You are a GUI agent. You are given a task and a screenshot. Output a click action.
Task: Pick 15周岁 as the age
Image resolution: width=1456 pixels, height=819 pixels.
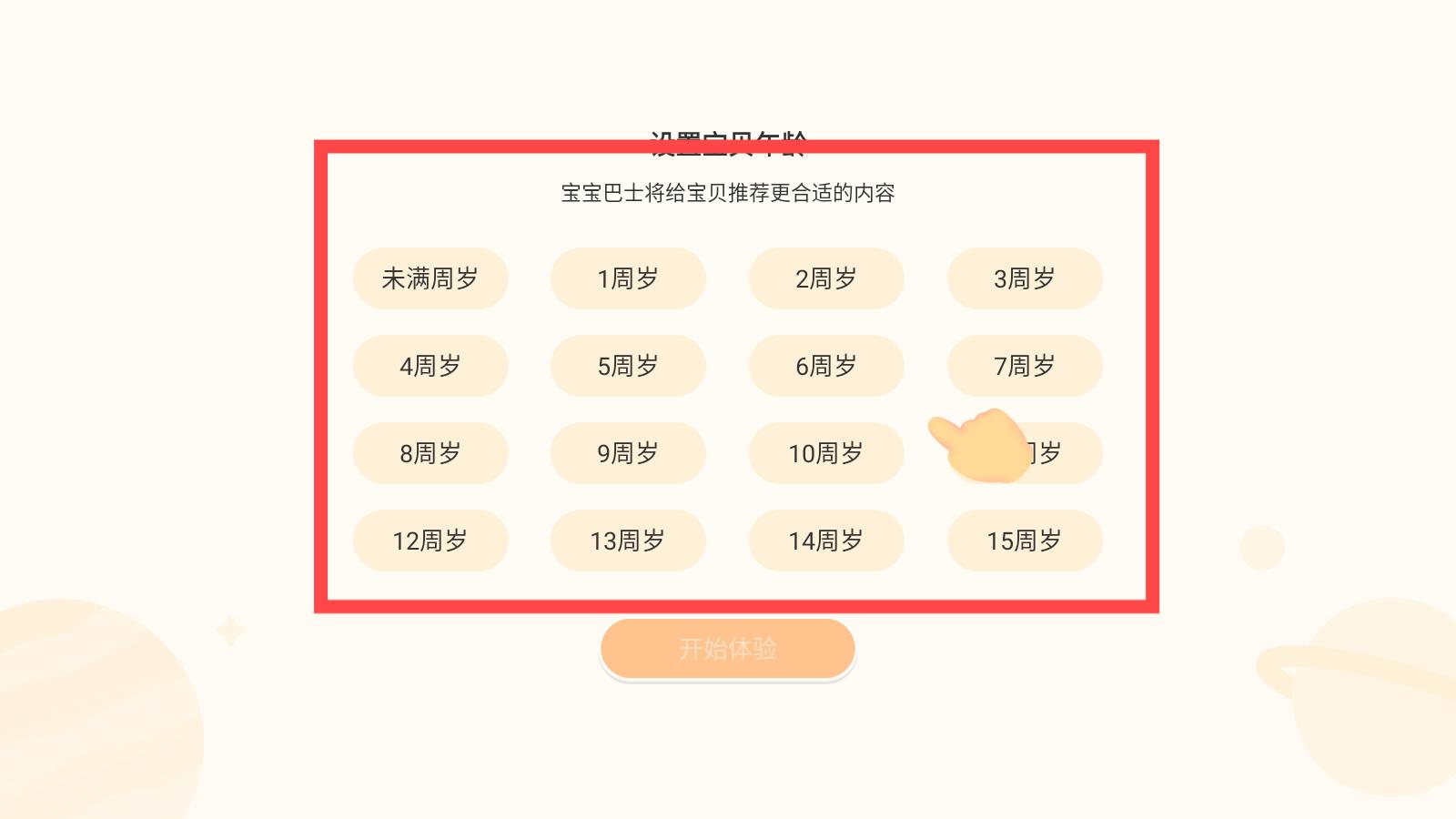click(1025, 541)
